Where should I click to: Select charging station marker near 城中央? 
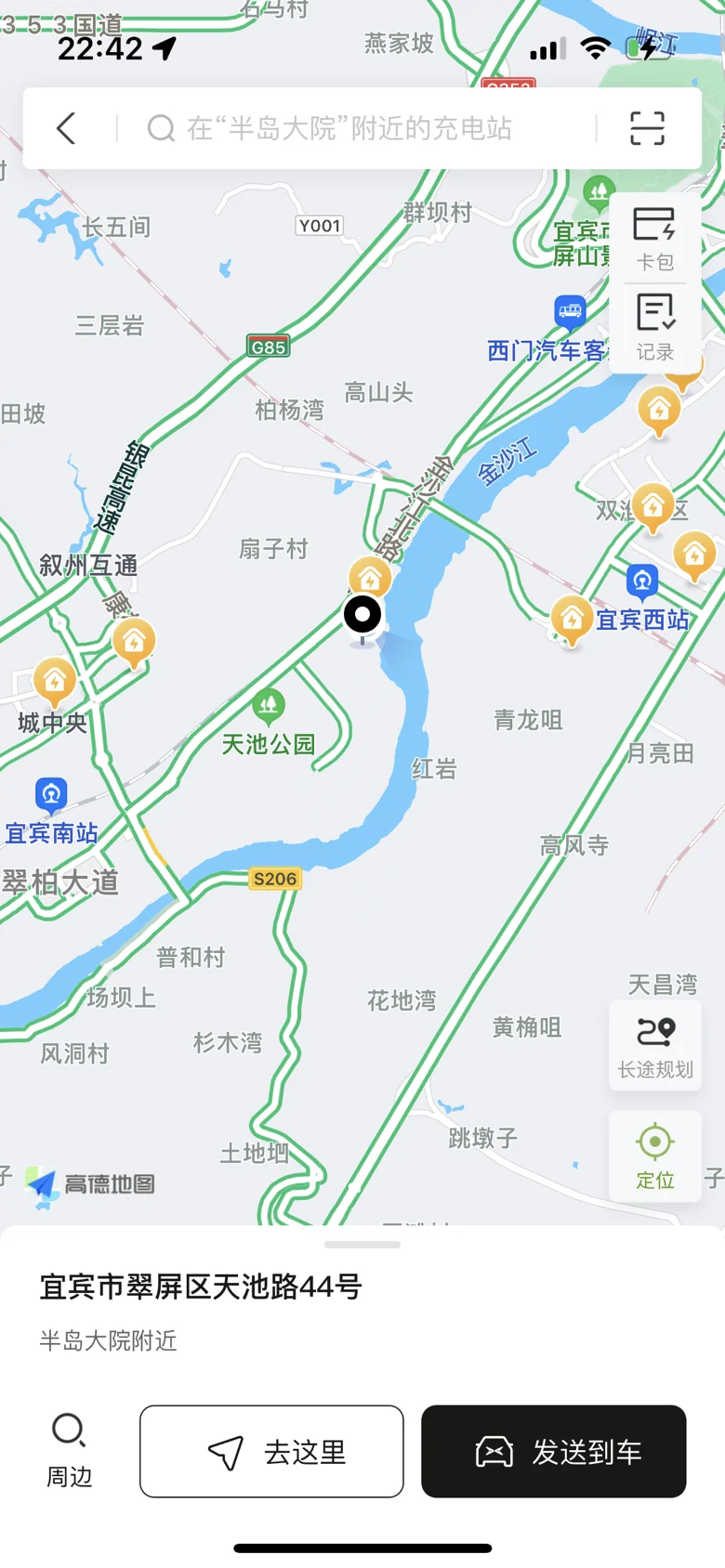tap(55, 683)
